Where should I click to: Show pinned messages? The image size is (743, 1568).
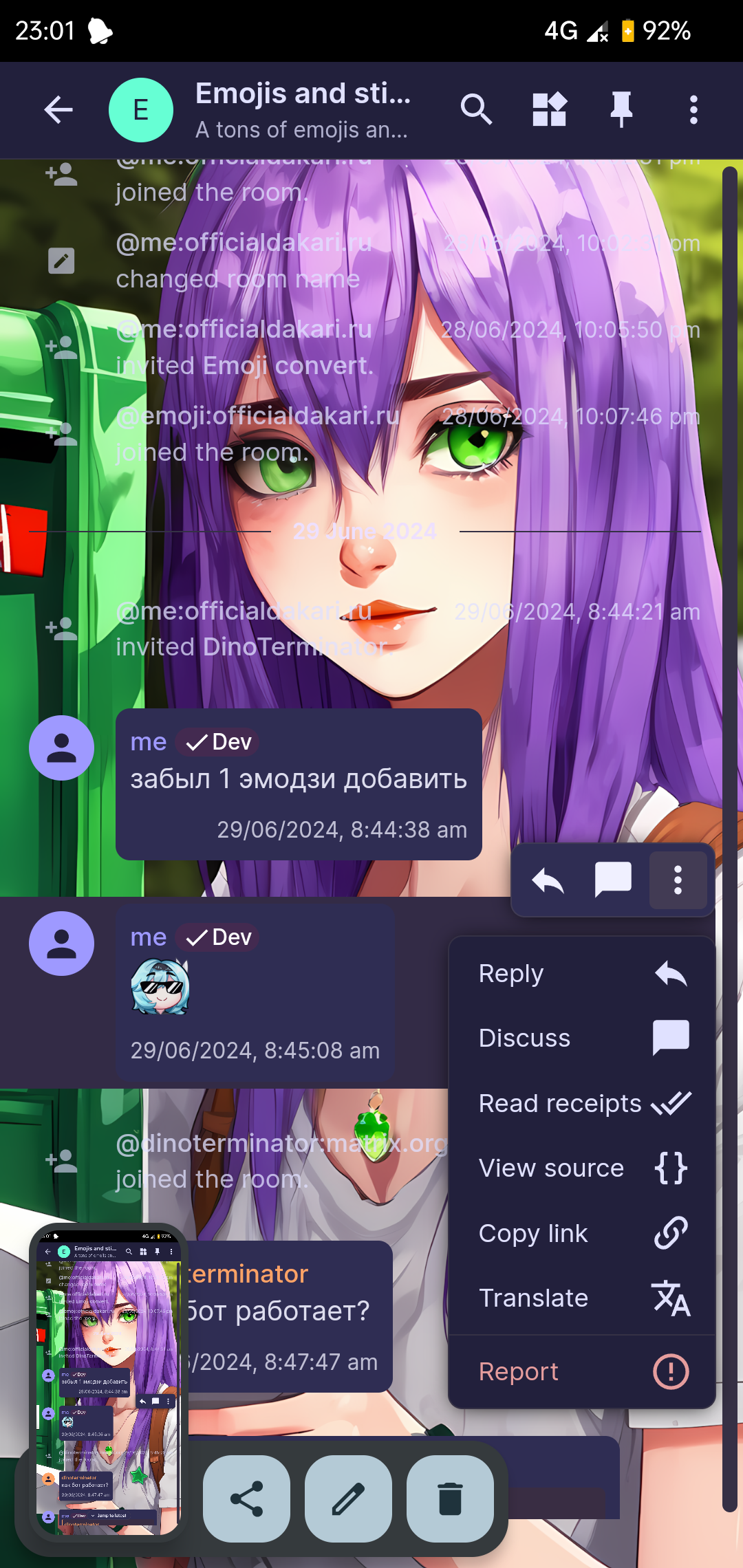pos(621,110)
